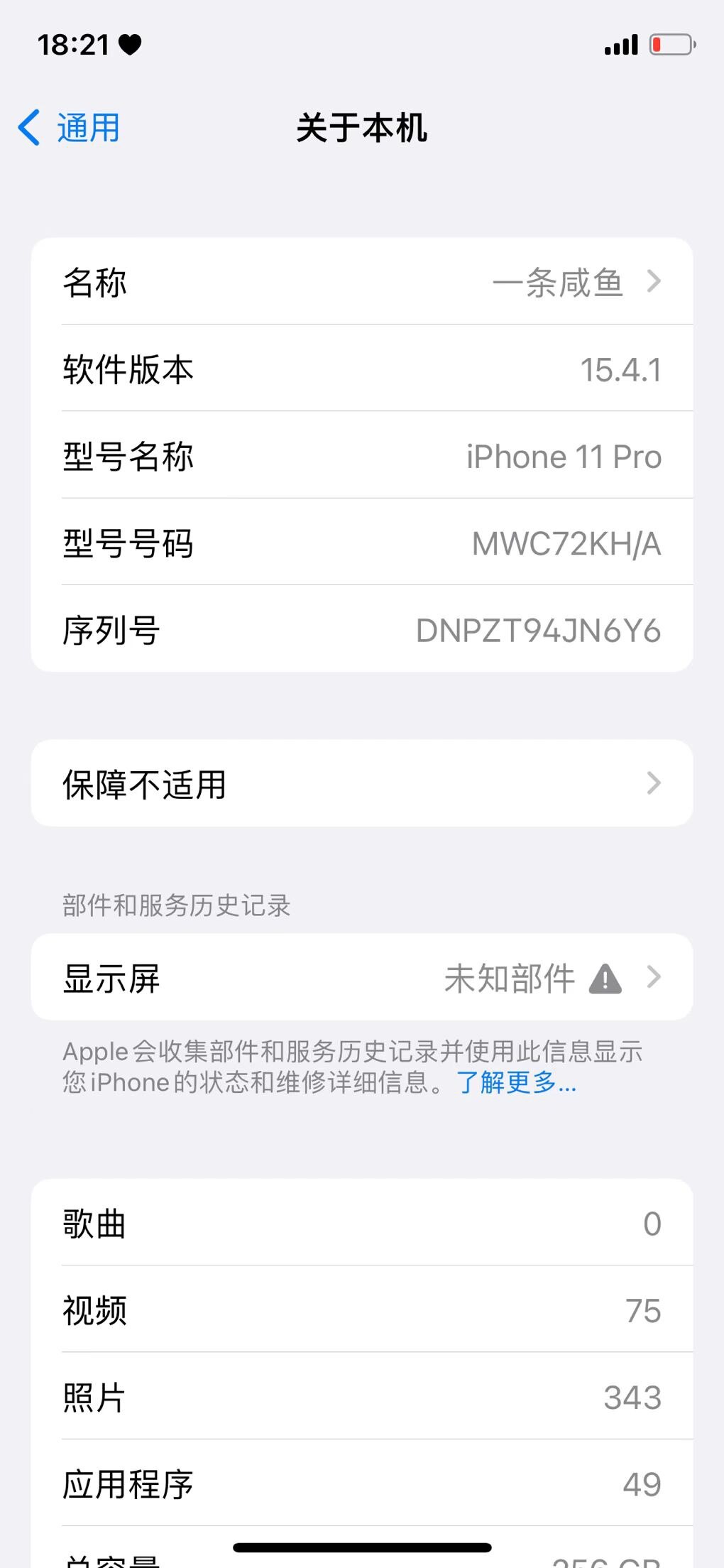The image size is (724, 1568).
Task: Open the 保障不适用 coverage row
Action: point(362,783)
